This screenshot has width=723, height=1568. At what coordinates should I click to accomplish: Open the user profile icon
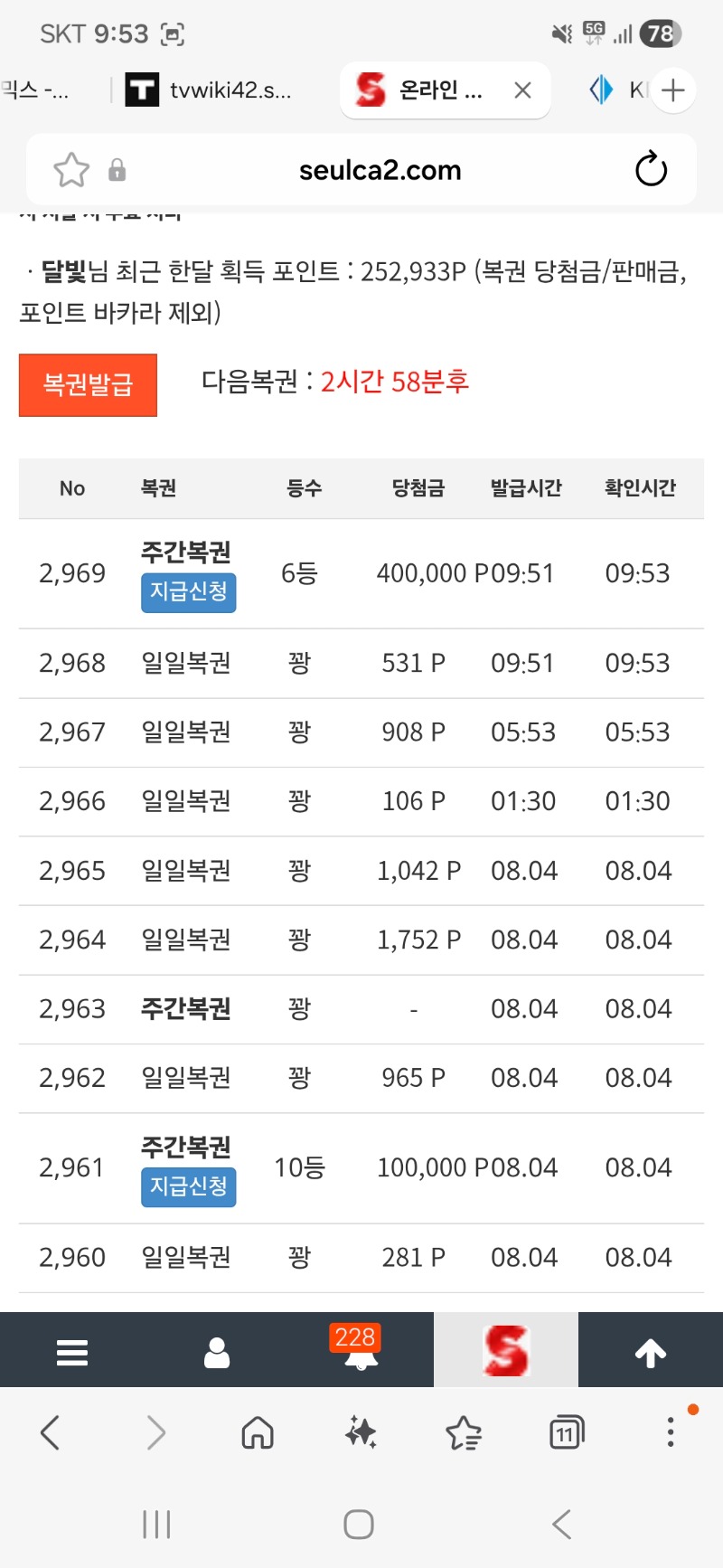(217, 1352)
